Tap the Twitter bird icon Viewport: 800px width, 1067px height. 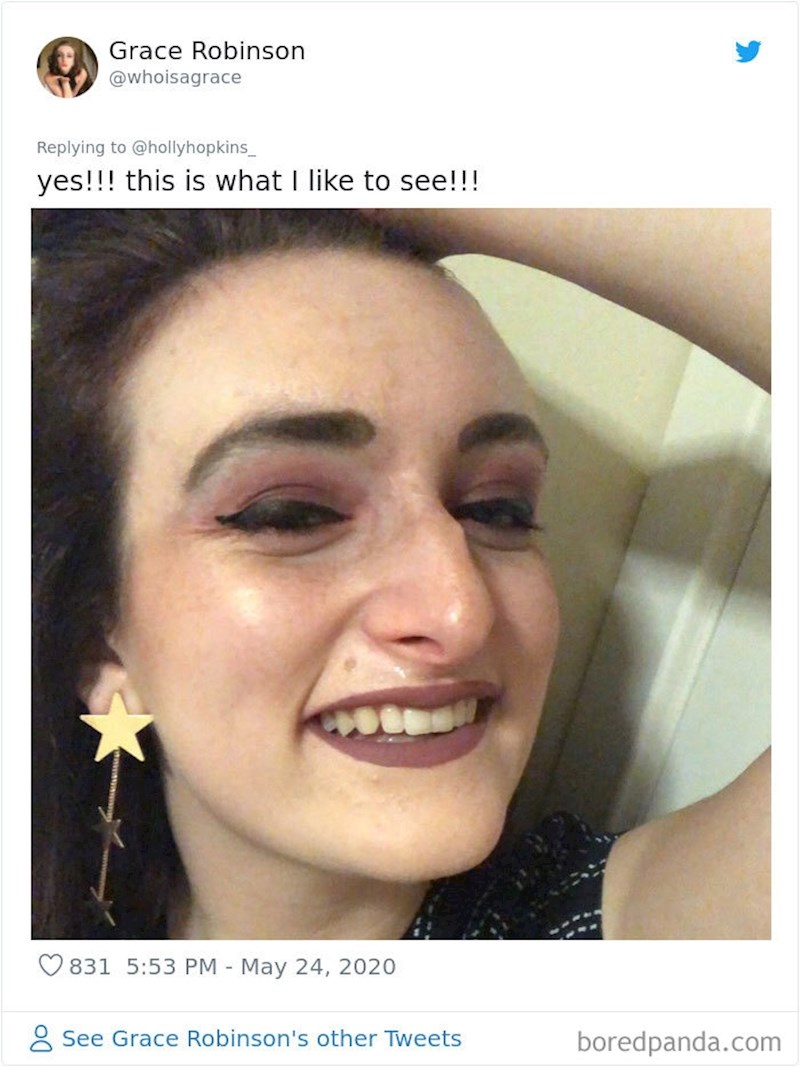click(748, 51)
